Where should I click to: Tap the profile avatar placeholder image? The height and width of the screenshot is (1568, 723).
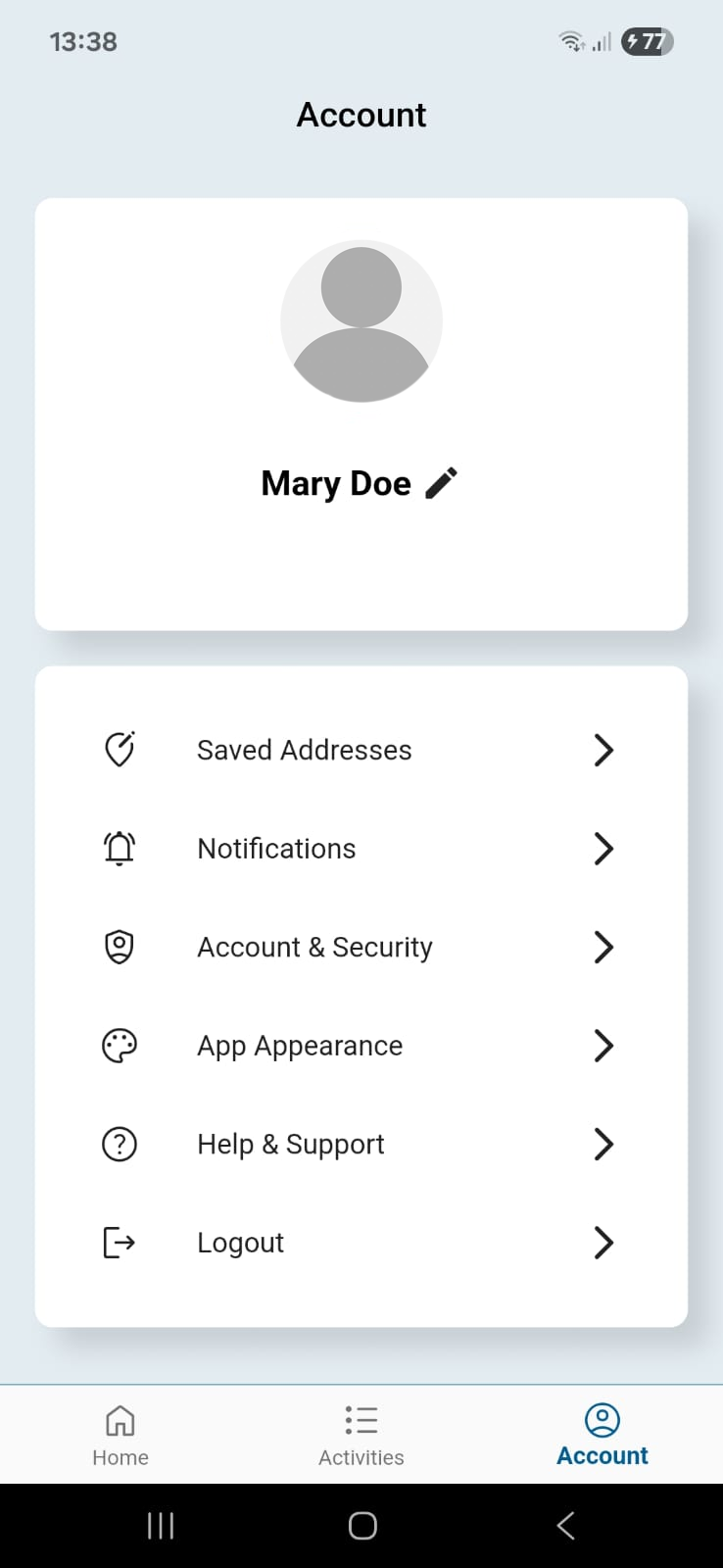[361, 320]
